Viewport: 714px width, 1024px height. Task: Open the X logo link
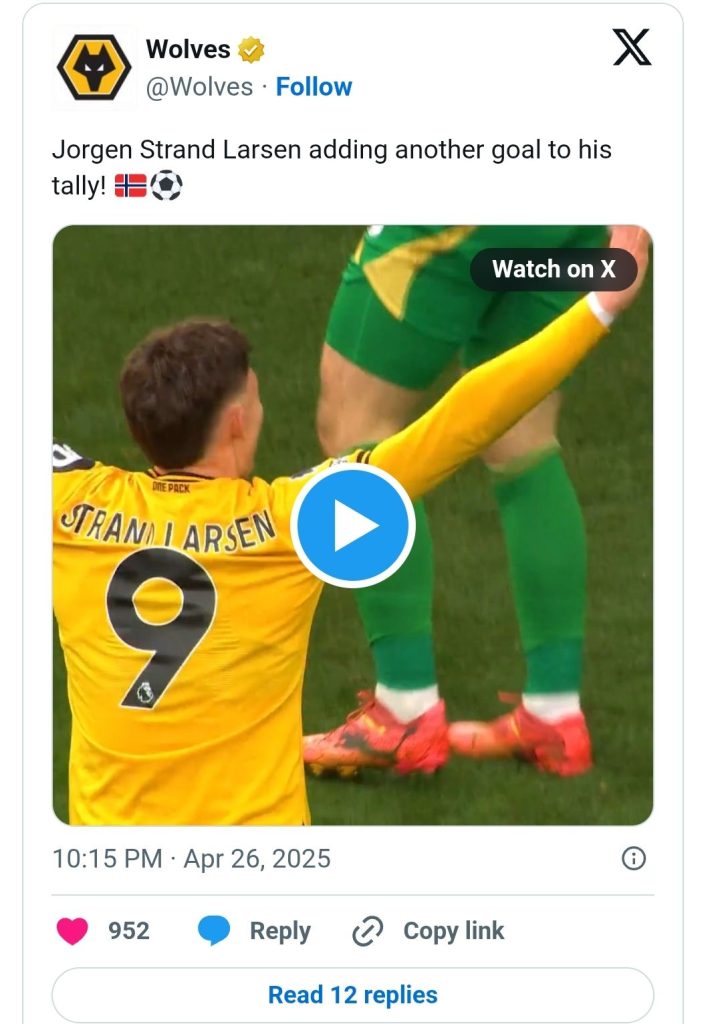coord(631,48)
